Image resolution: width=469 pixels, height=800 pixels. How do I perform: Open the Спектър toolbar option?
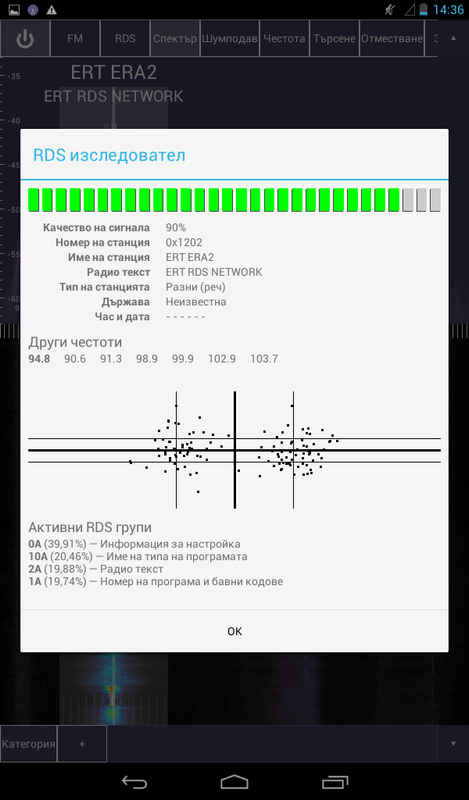click(x=175, y=38)
